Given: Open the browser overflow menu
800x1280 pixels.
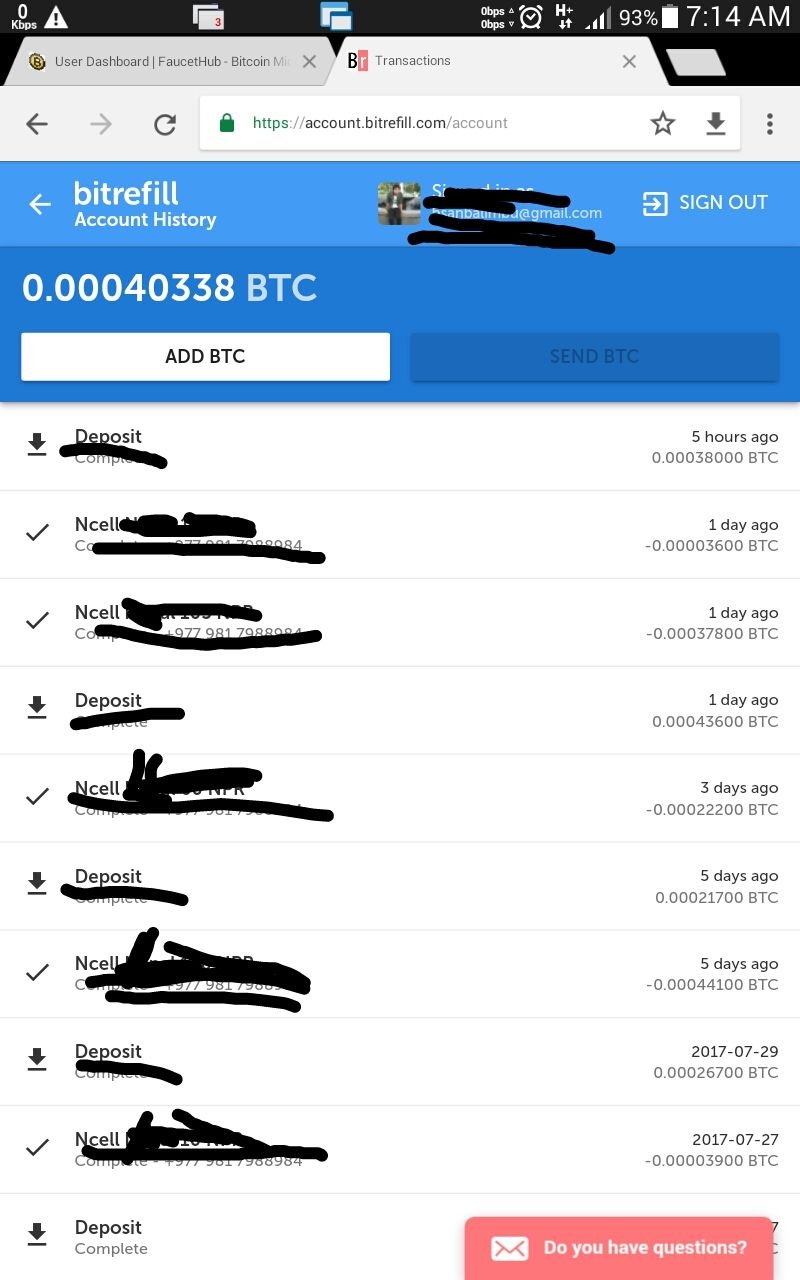Looking at the screenshot, I should [769, 123].
